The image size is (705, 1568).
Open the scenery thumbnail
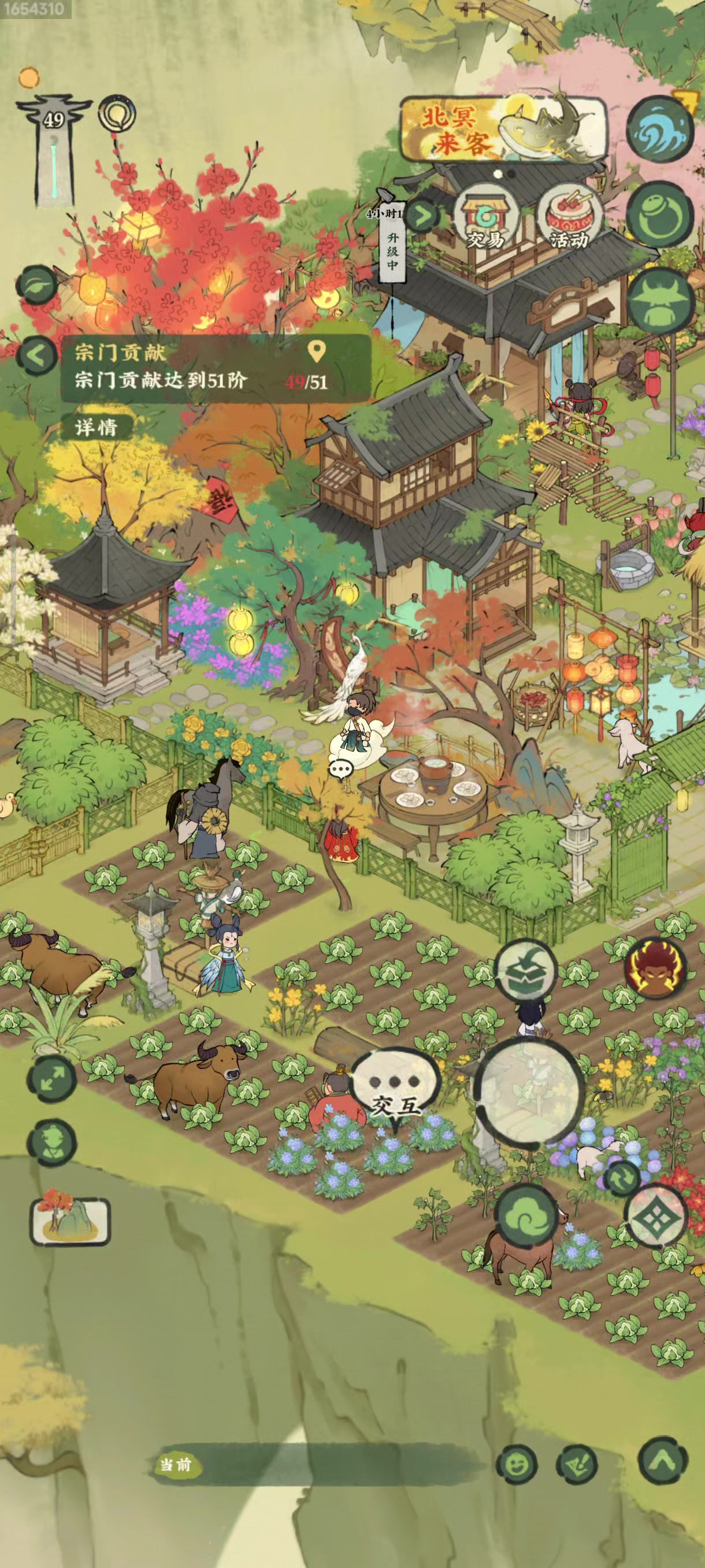70,1221
